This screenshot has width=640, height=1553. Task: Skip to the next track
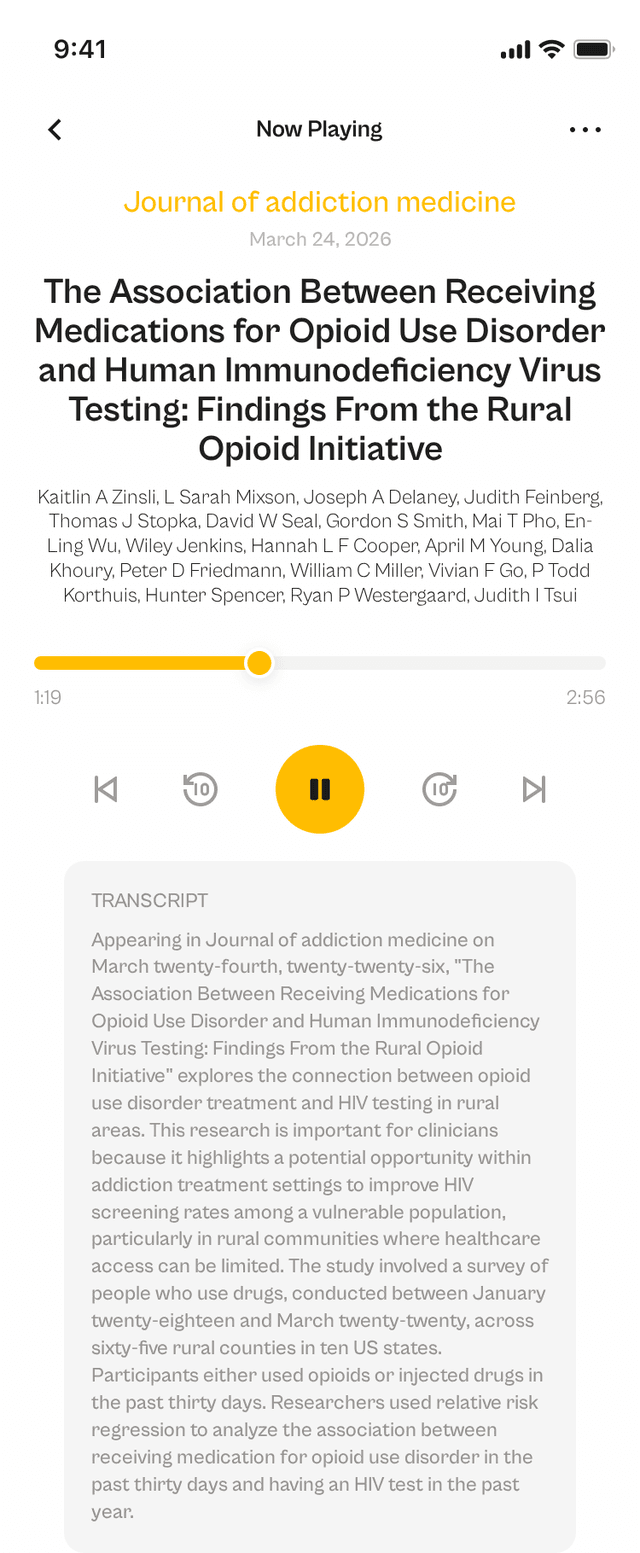click(x=534, y=789)
